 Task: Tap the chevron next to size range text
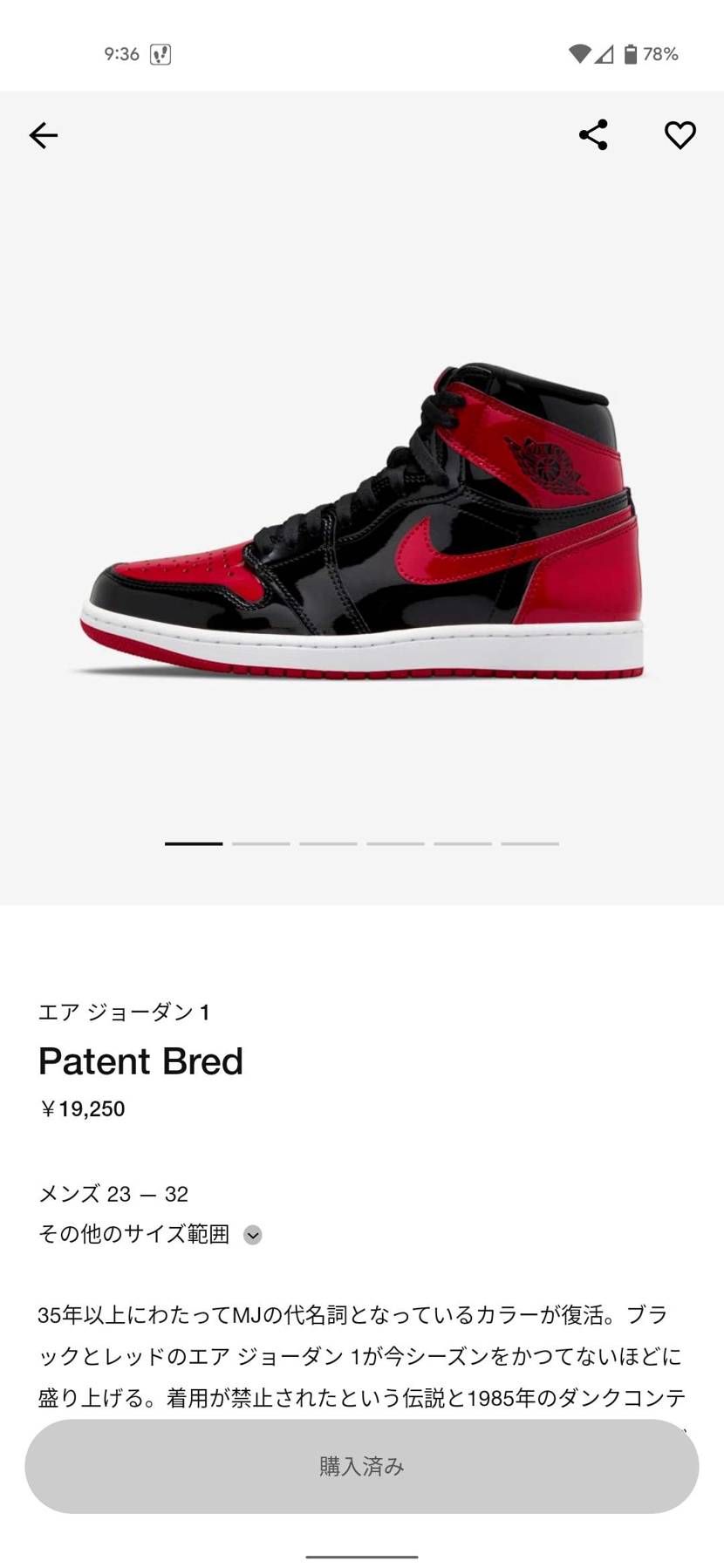tap(253, 1234)
